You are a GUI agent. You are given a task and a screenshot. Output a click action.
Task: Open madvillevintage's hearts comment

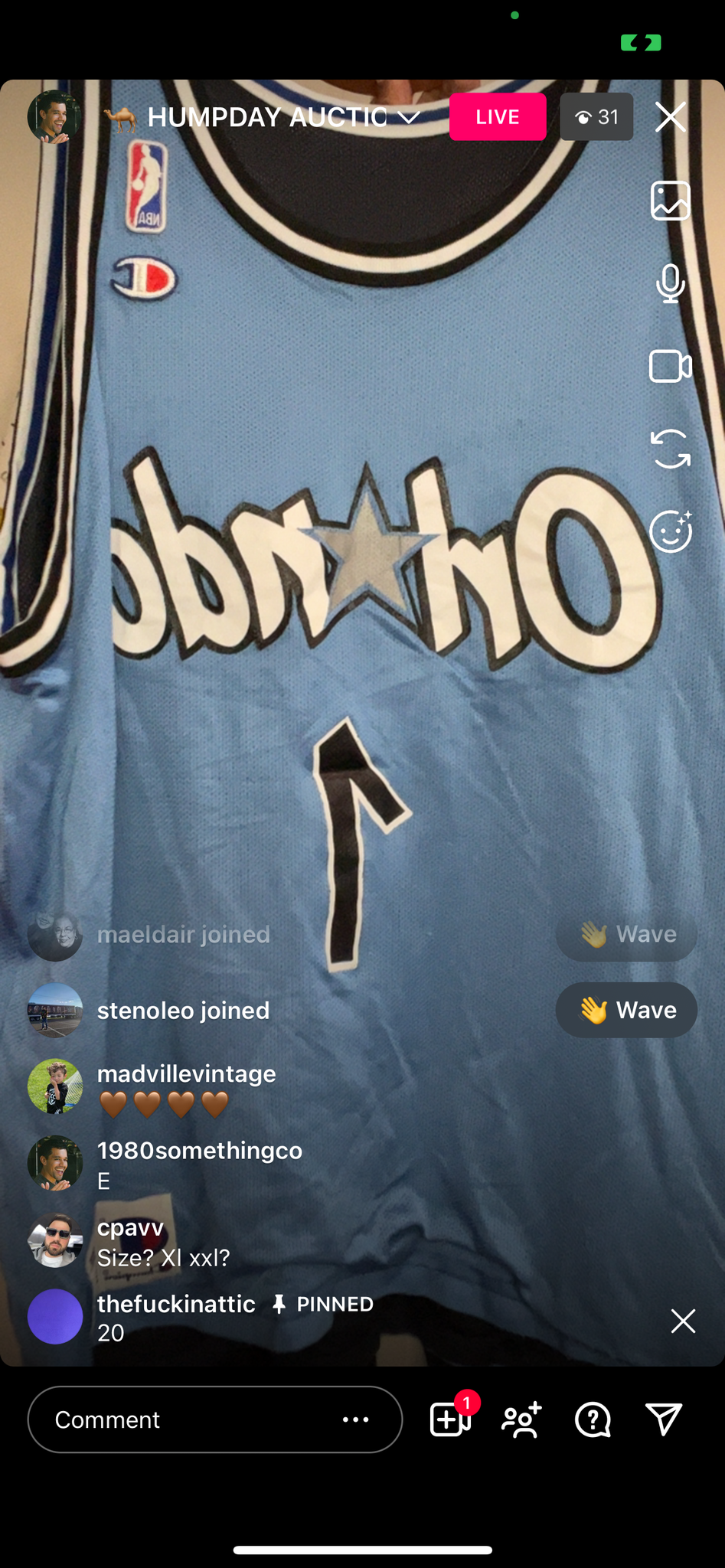click(x=186, y=1089)
